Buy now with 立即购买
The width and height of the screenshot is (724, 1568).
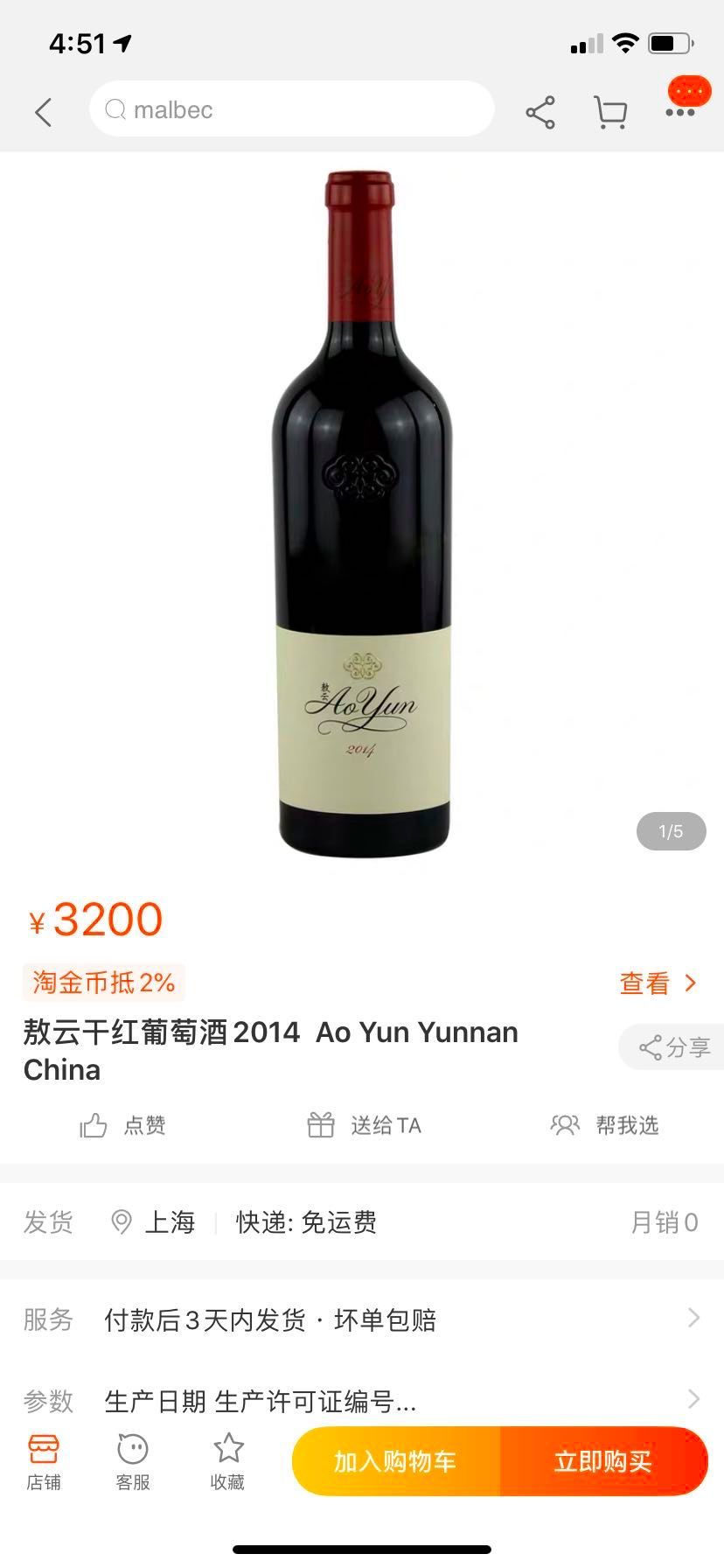[x=603, y=1461]
